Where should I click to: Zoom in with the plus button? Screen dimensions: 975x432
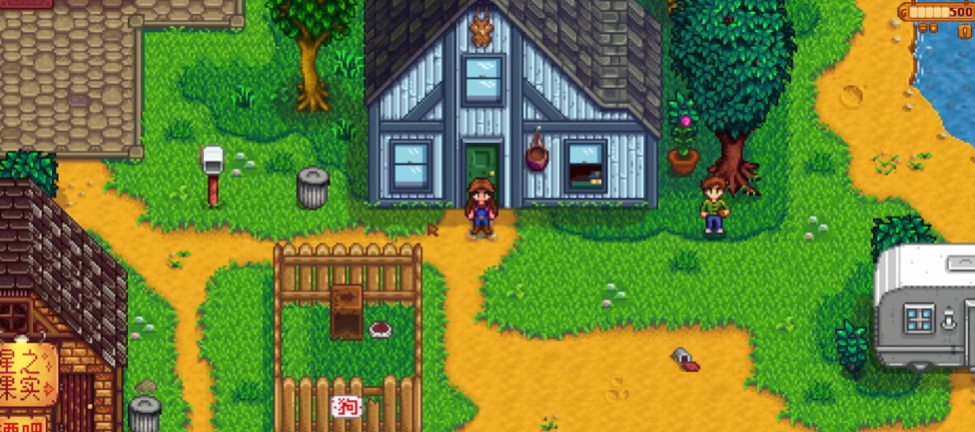(933, 28)
